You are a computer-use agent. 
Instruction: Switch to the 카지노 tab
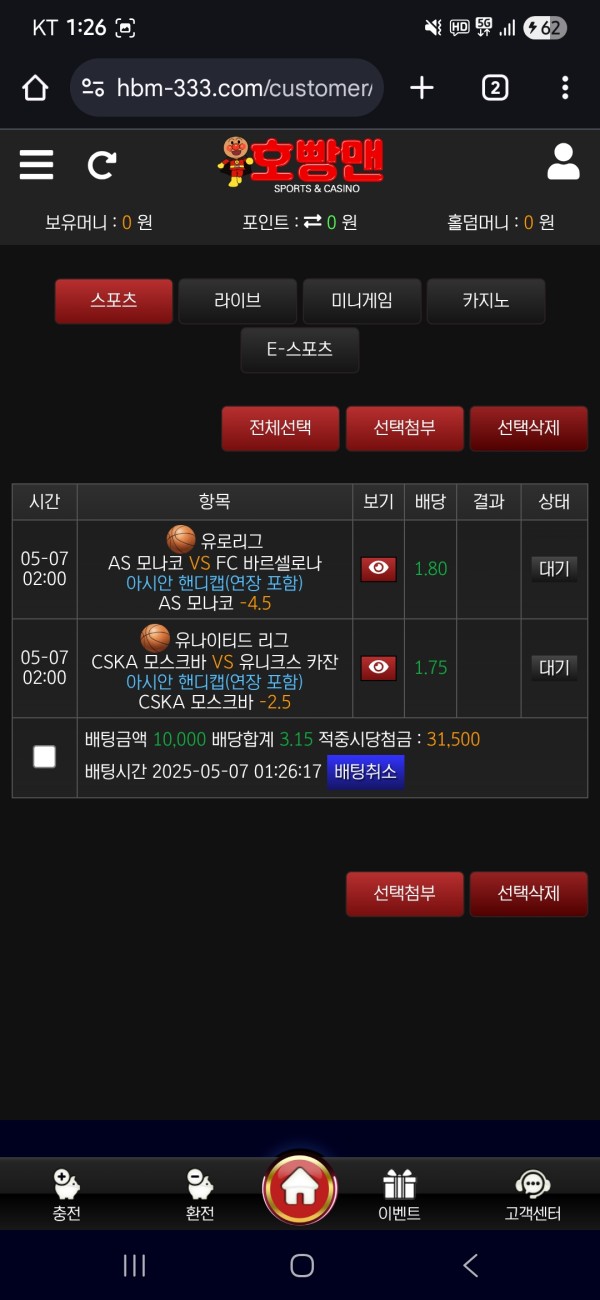485,300
